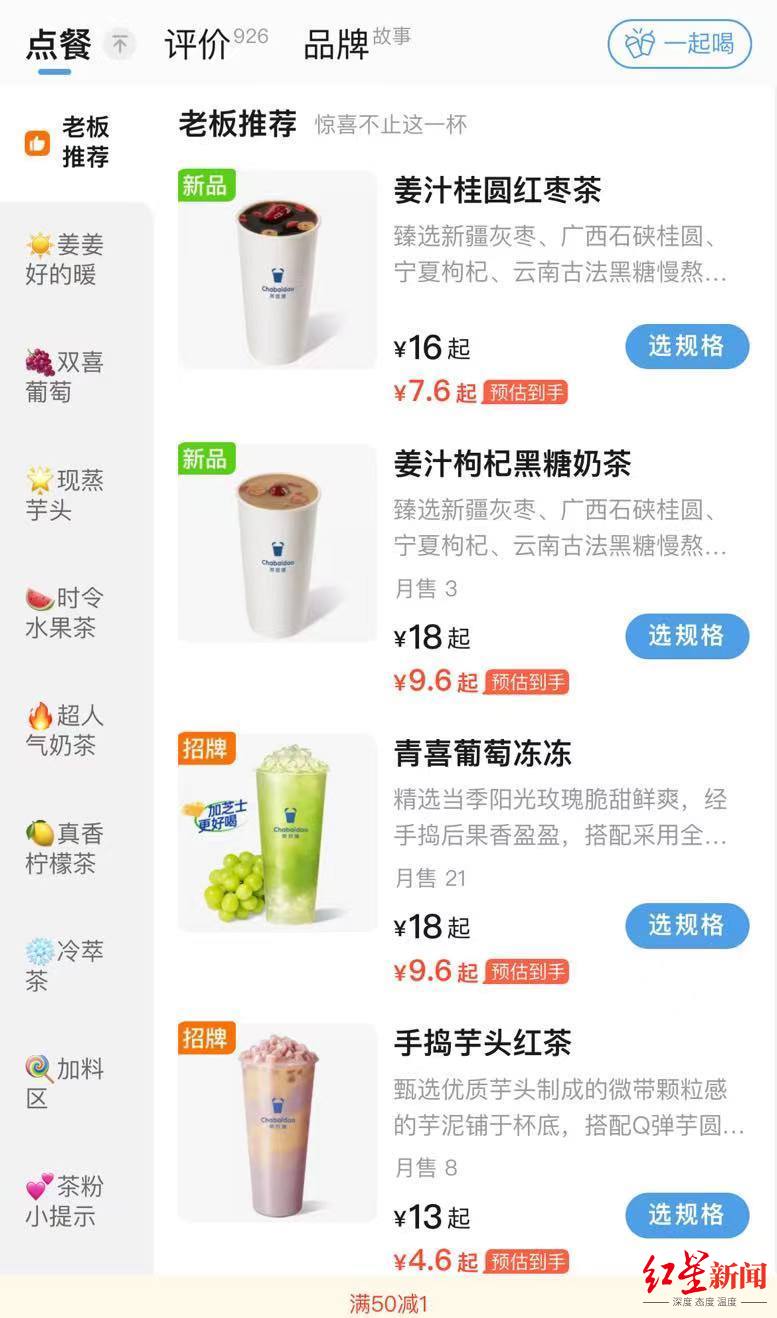
Task: Switch to the 评价 tab
Action: 216,43
